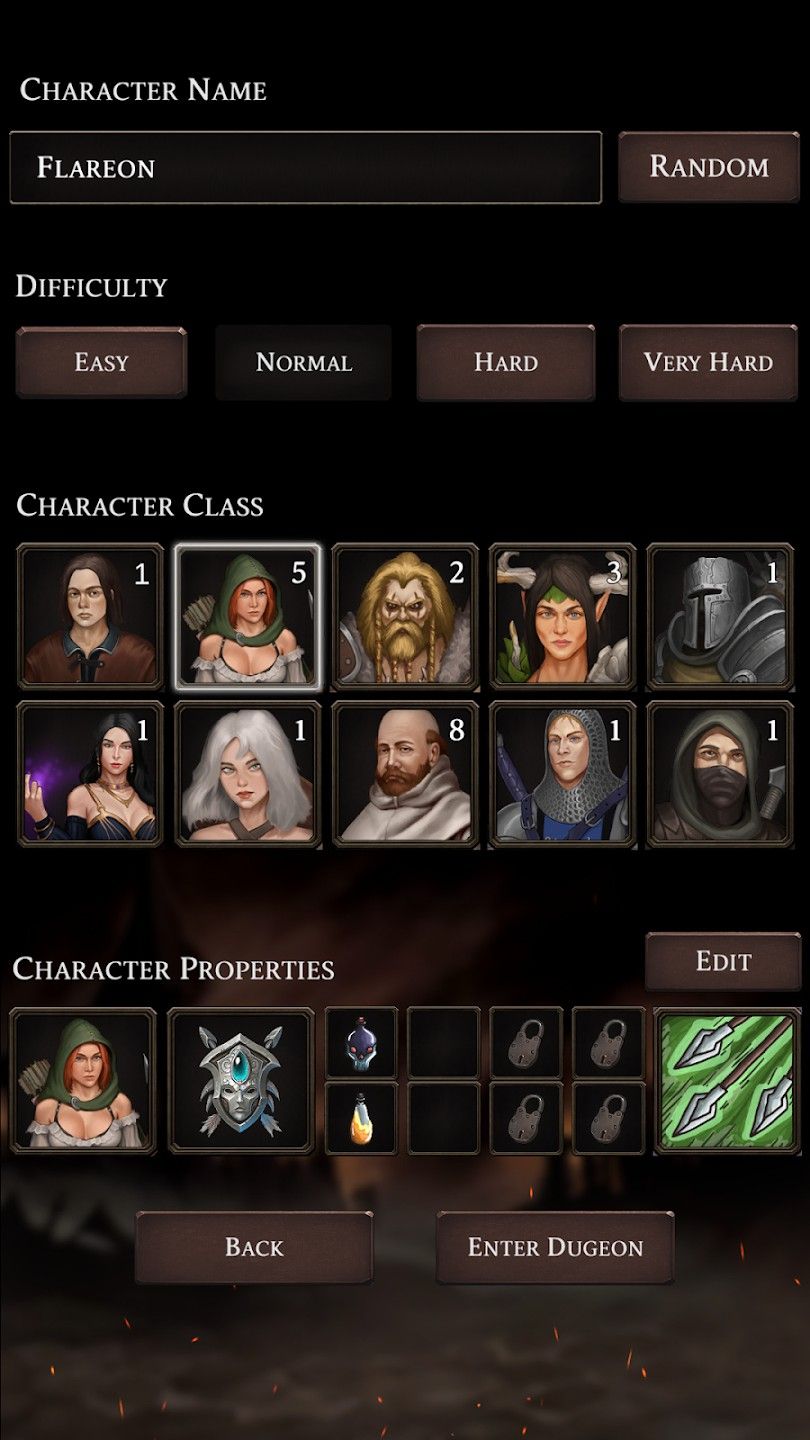Select the blond bearded dwarf class
The image size is (810, 1440).
point(405,617)
